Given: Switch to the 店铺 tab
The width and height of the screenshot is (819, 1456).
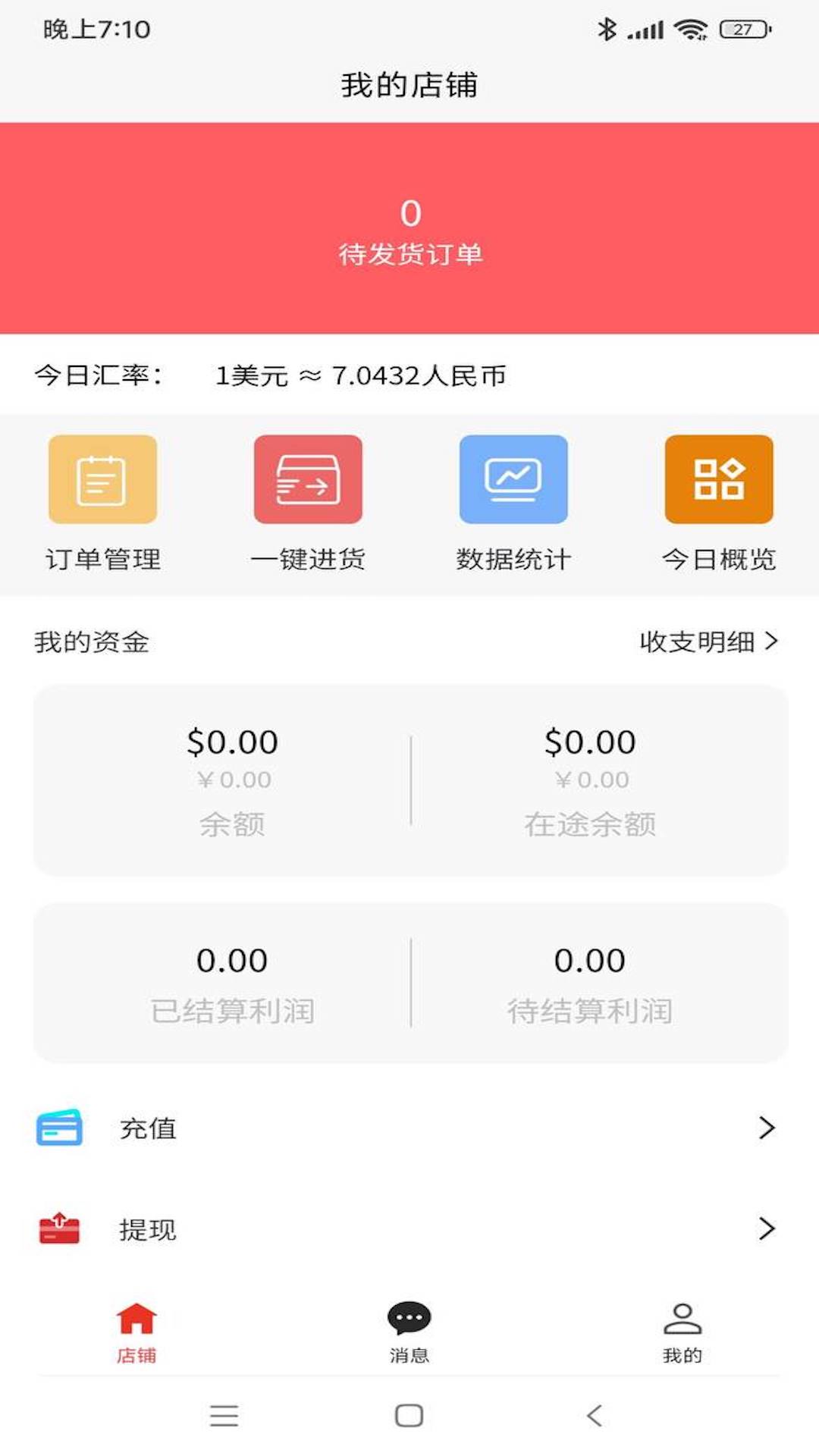Looking at the screenshot, I should [136, 1332].
